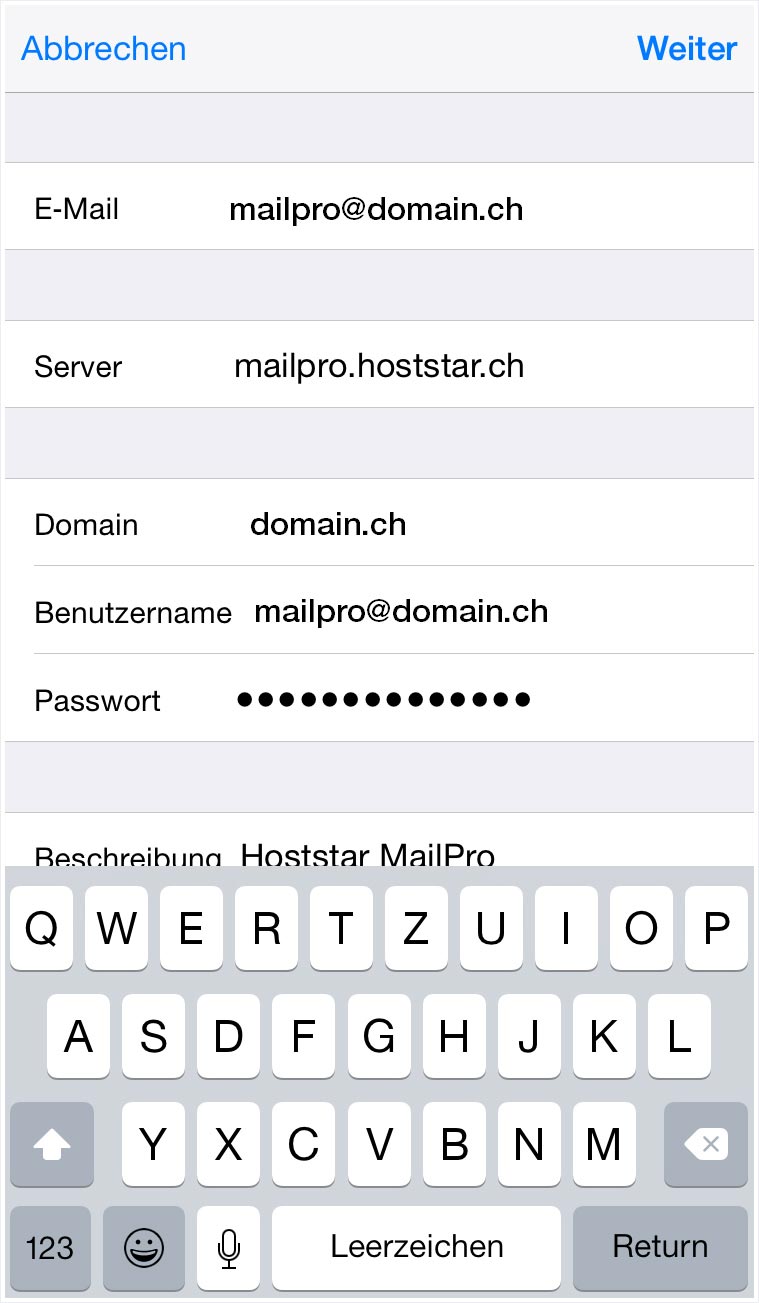759x1303 pixels.
Task: Tap the Leerzeichen space bar
Action: 417,1248
